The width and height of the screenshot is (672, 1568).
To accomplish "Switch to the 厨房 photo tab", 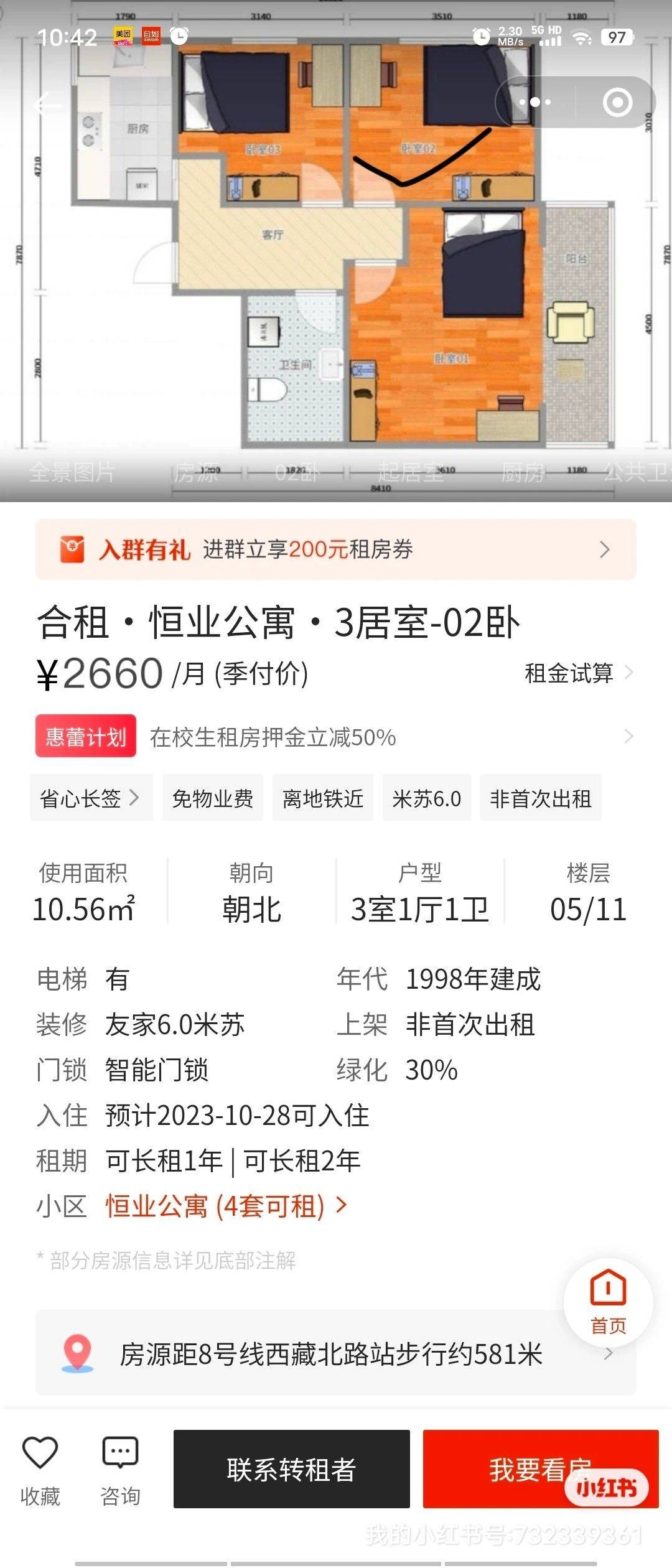I will [524, 473].
